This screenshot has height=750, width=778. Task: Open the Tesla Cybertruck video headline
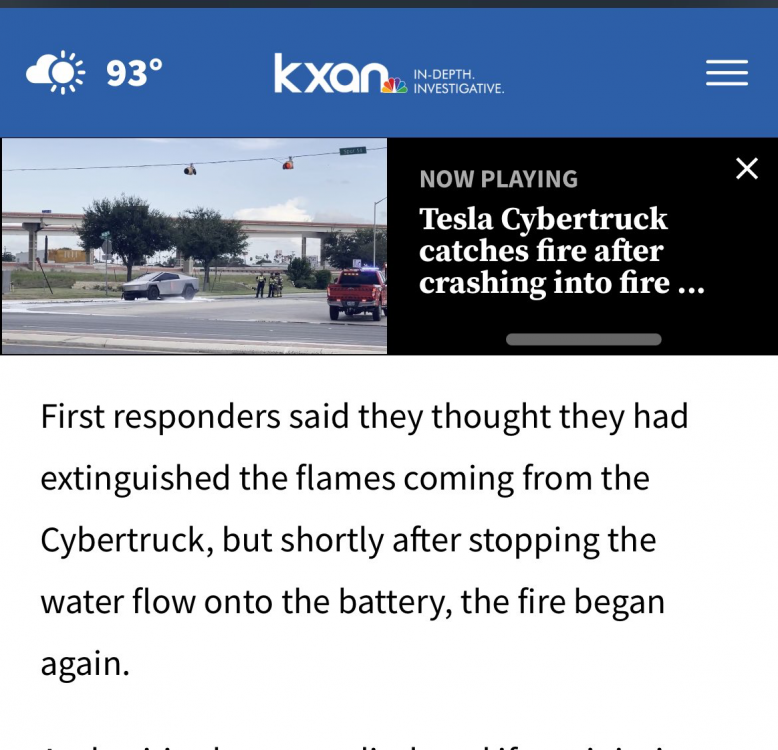tap(561, 251)
